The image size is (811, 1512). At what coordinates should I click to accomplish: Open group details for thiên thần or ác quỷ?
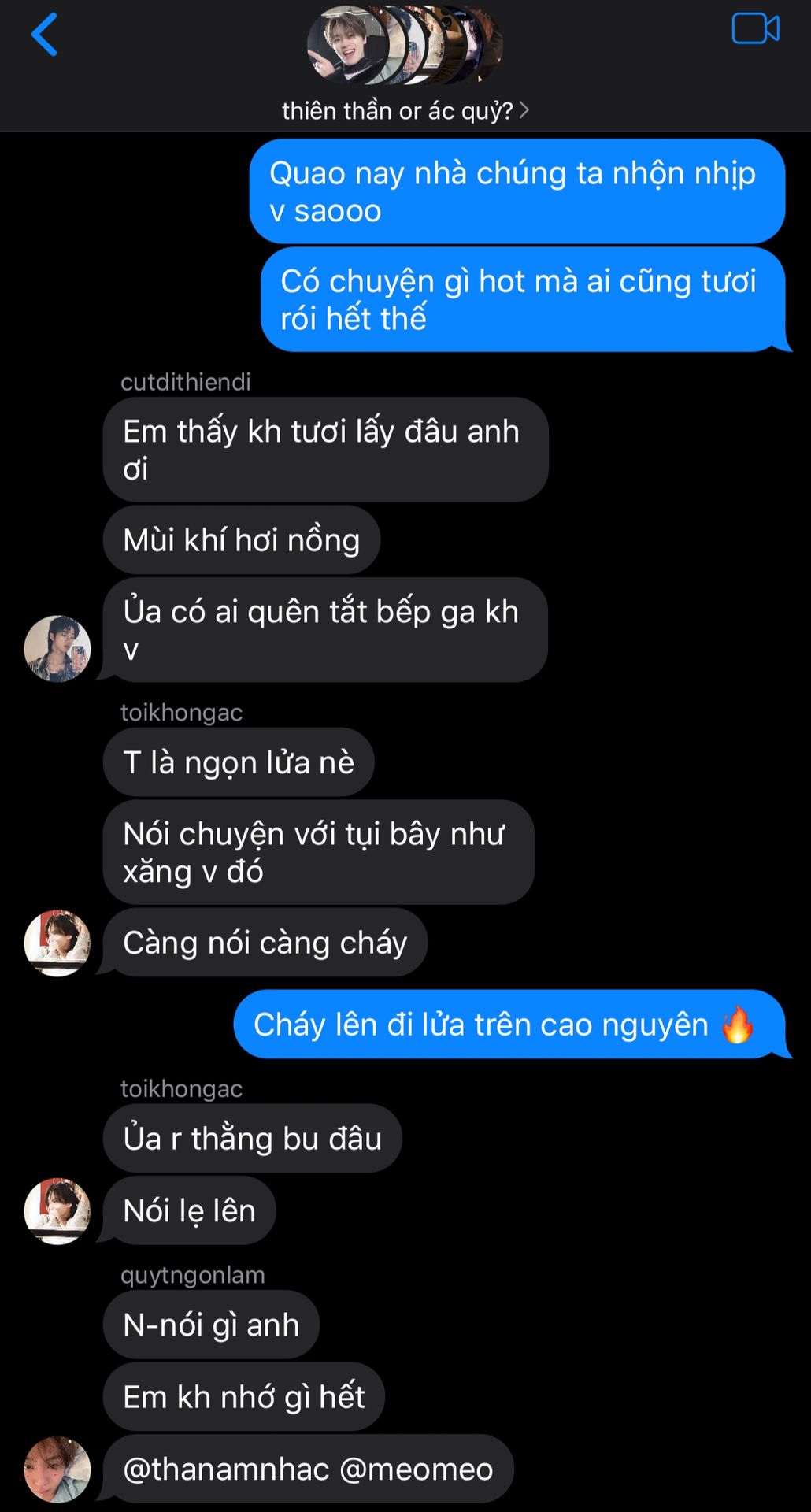tap(405, 111)
